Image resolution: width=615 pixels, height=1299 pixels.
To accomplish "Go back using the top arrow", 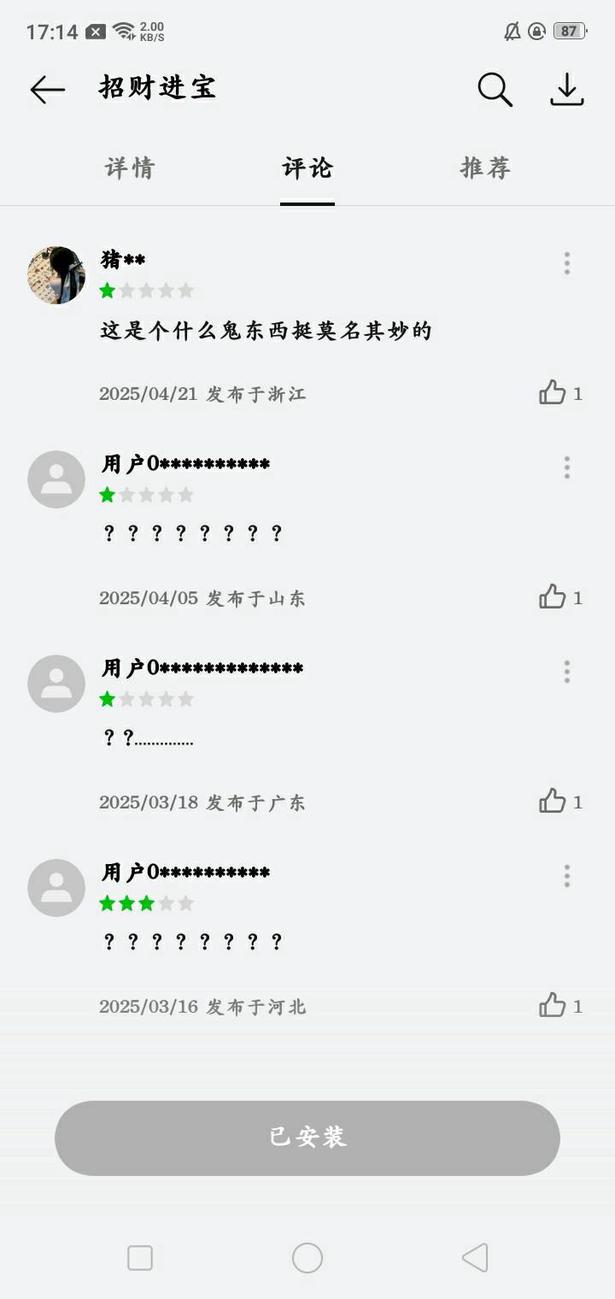I will click(x=47, y=90).
